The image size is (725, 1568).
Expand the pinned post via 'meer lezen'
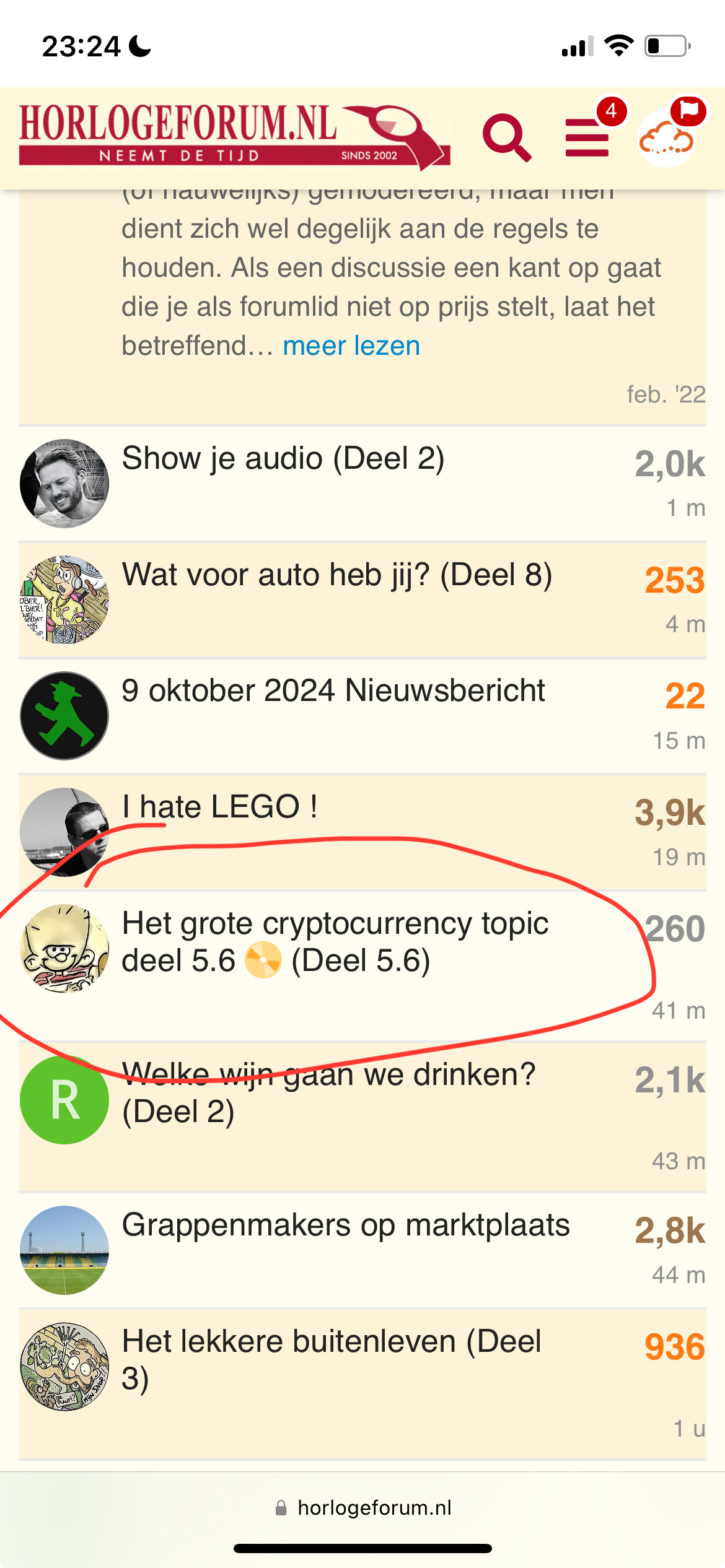tap(351, 346)
